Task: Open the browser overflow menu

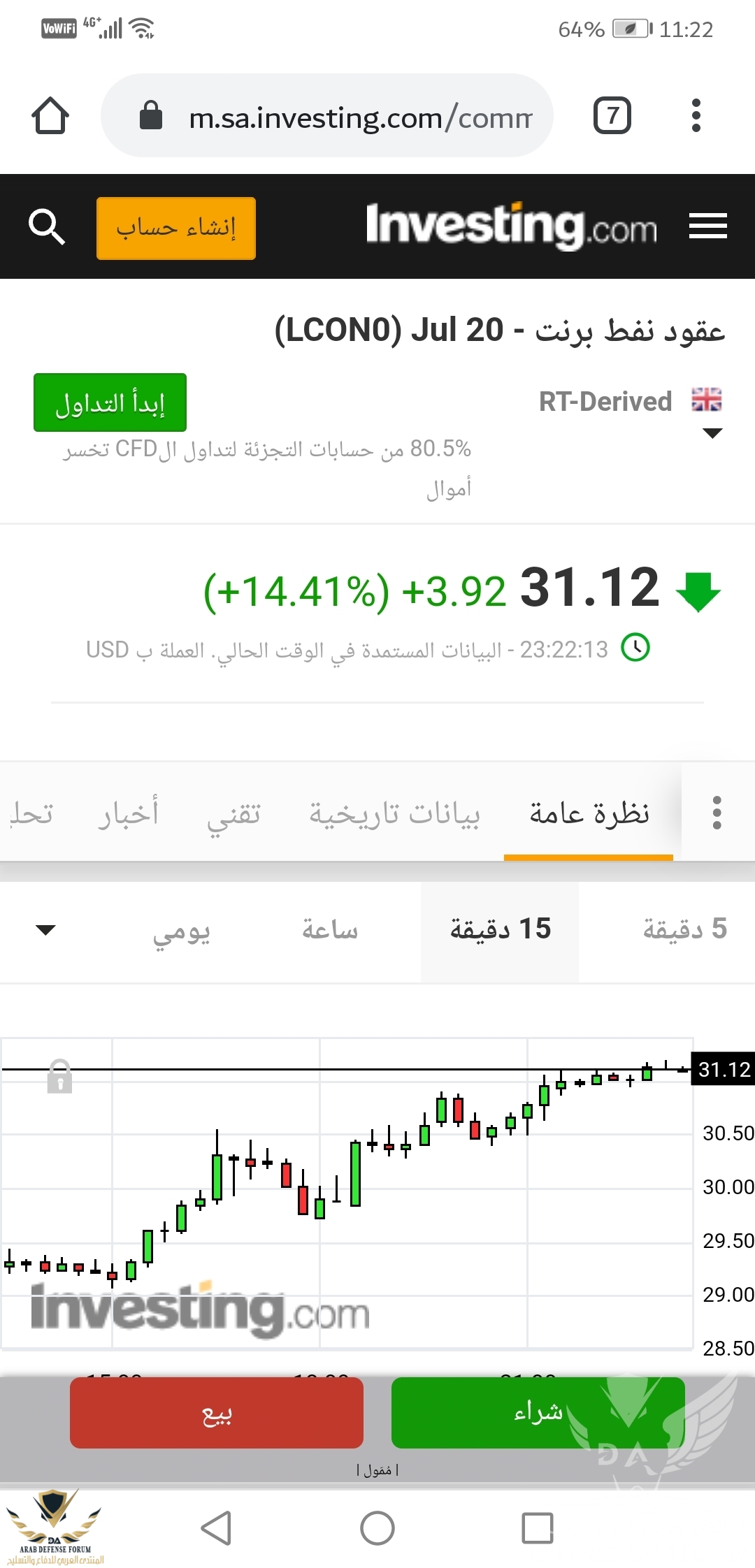Action: [x=696, y=115]
